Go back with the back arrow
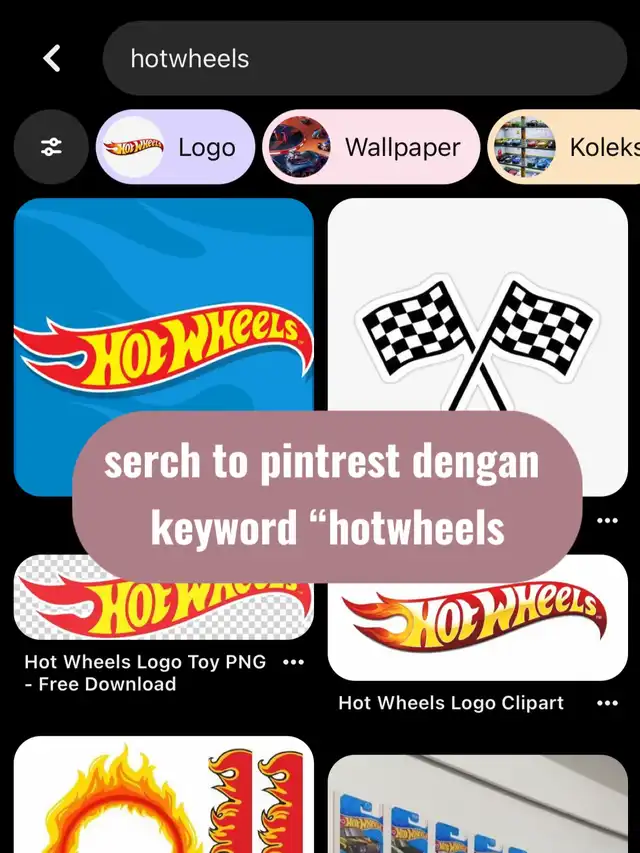640x853 pixels. click(53, 58)
